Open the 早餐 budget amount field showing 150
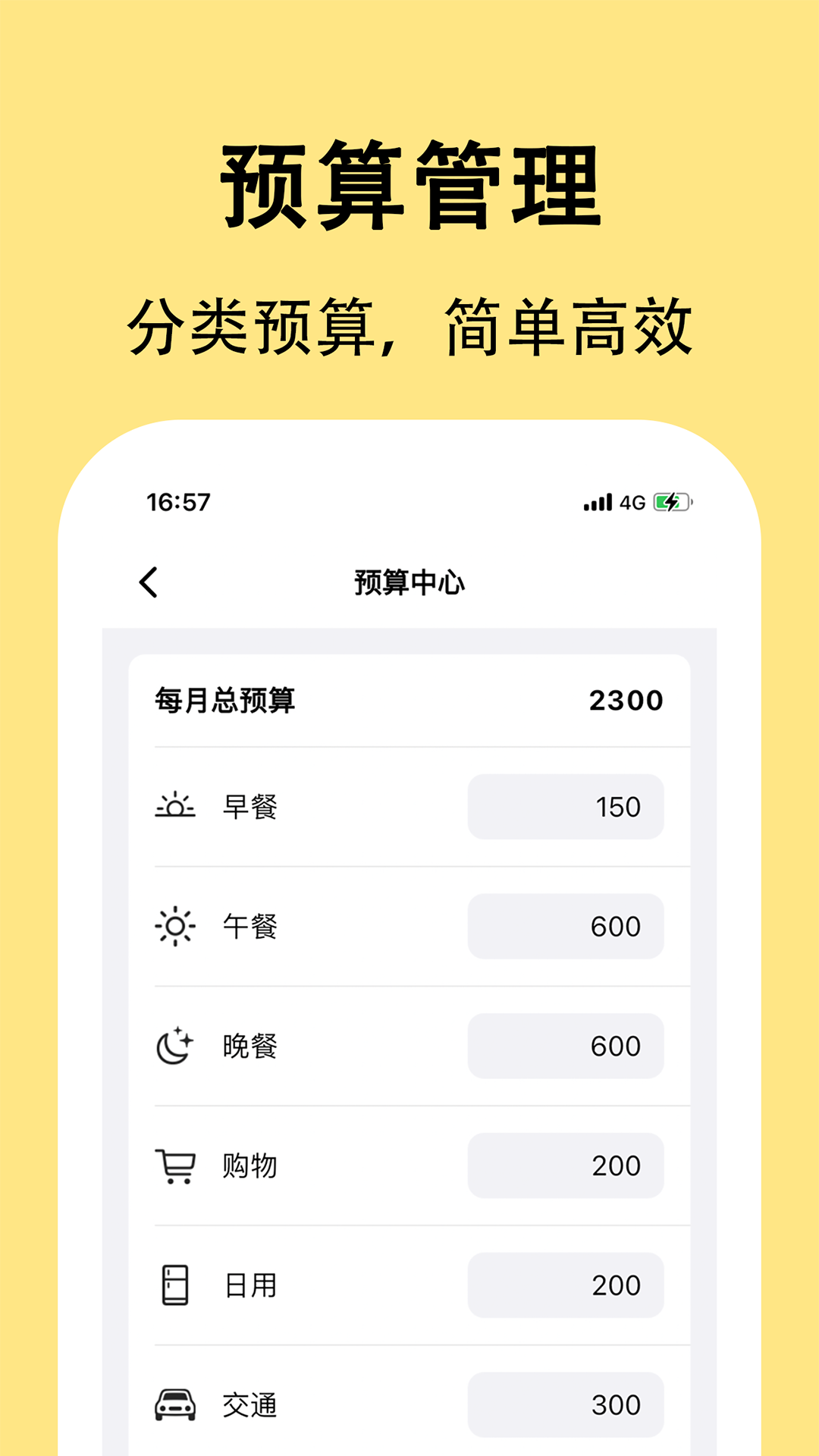The height and width of the screenshot is (1456, 819). [x=566, y=806]
